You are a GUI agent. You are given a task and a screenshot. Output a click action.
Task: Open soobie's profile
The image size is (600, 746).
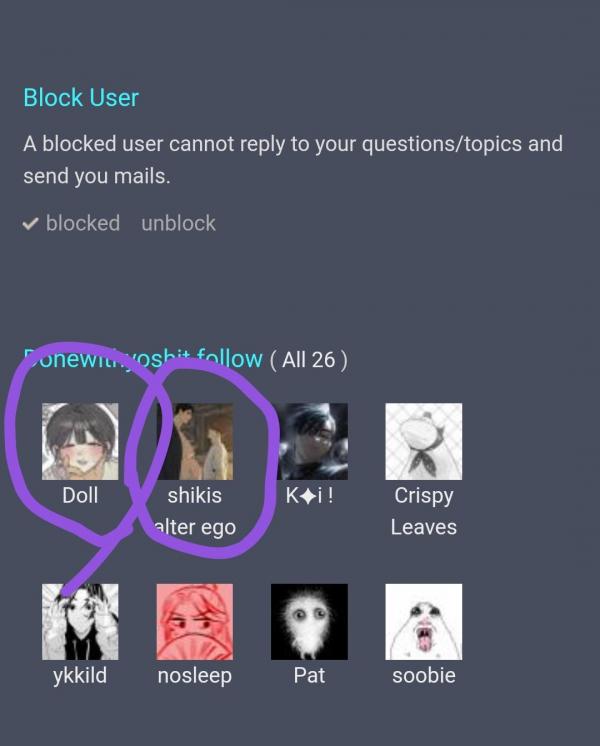click(424, 622)
